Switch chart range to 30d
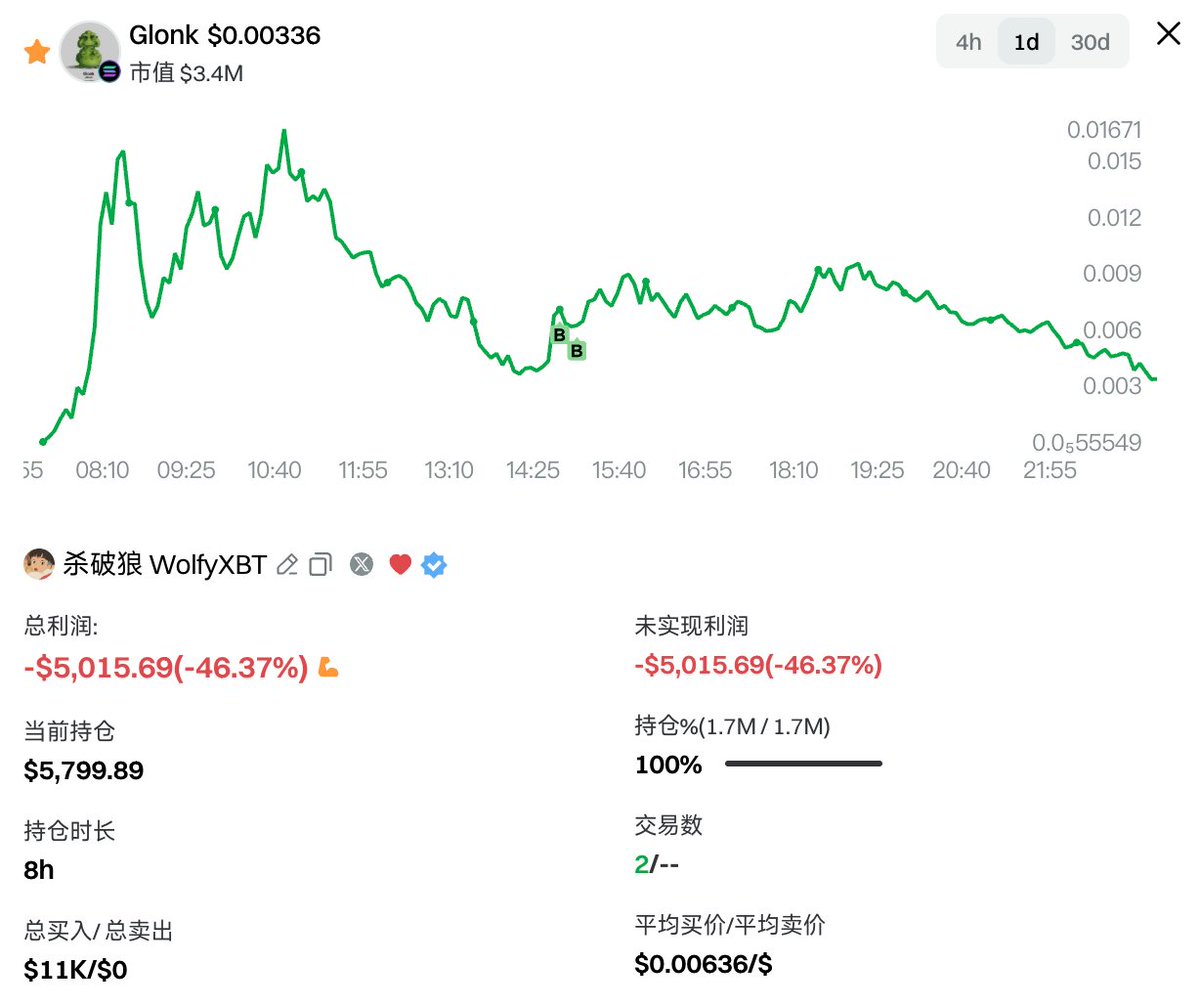The height and width of the screenshot is (1007, 1200). 1090,42
